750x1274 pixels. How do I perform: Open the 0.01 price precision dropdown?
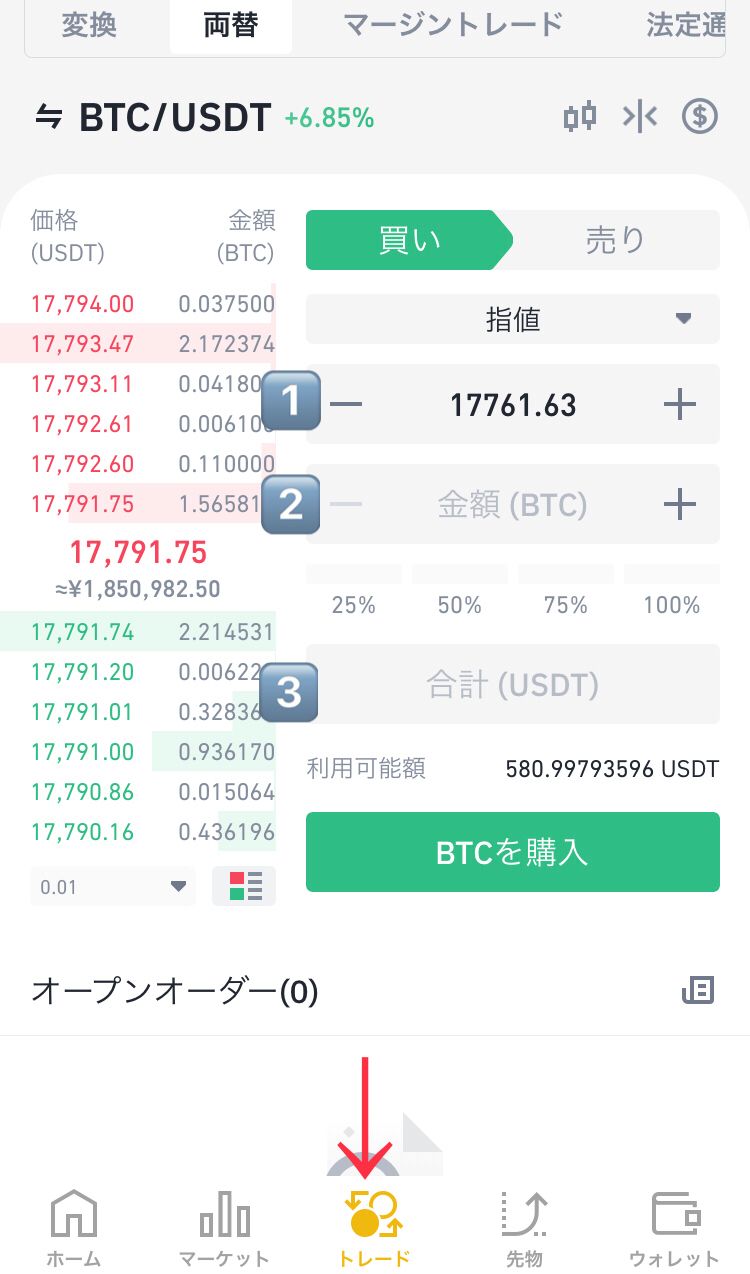[112, 887]
